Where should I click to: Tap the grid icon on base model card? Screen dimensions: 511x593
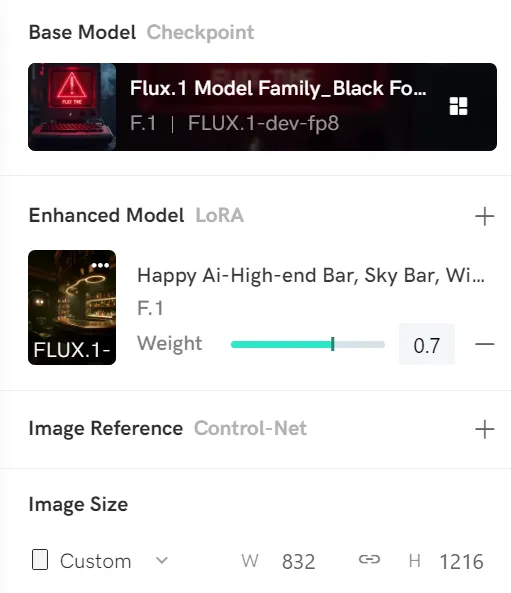[x=458, y=106]
